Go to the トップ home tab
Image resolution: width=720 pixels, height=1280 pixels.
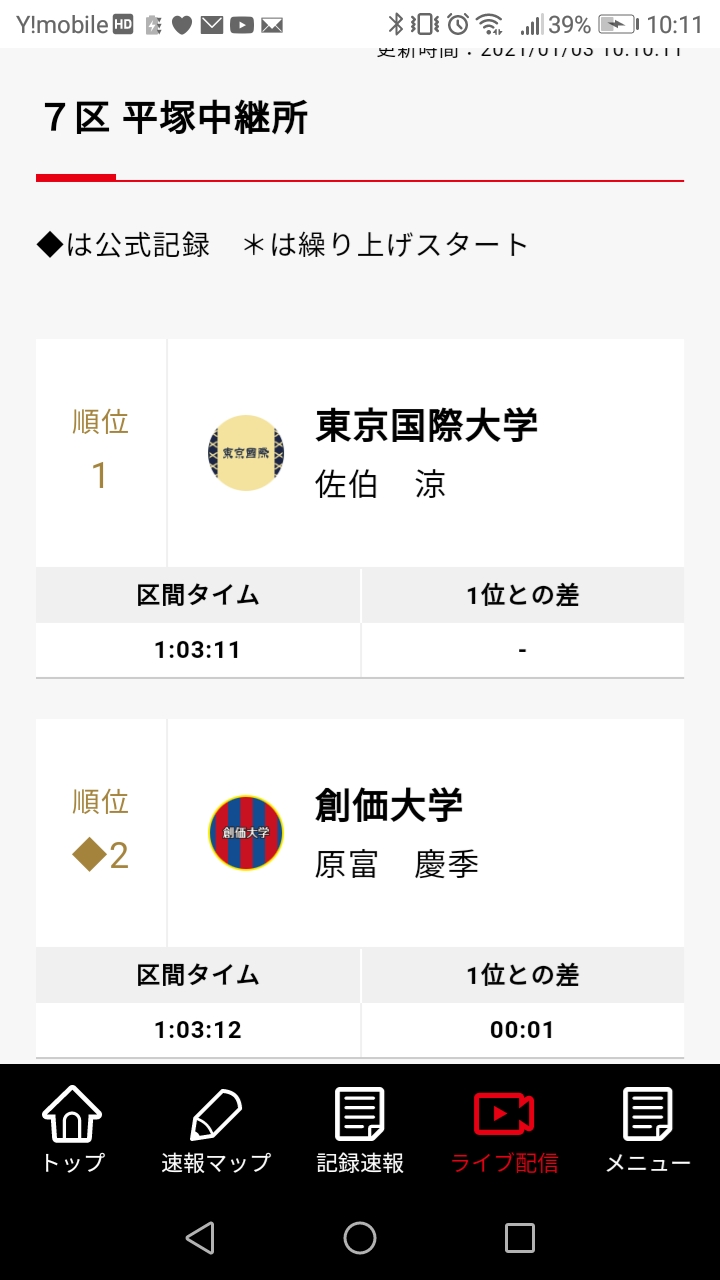pyautogui.click(x=72, y=1130)
